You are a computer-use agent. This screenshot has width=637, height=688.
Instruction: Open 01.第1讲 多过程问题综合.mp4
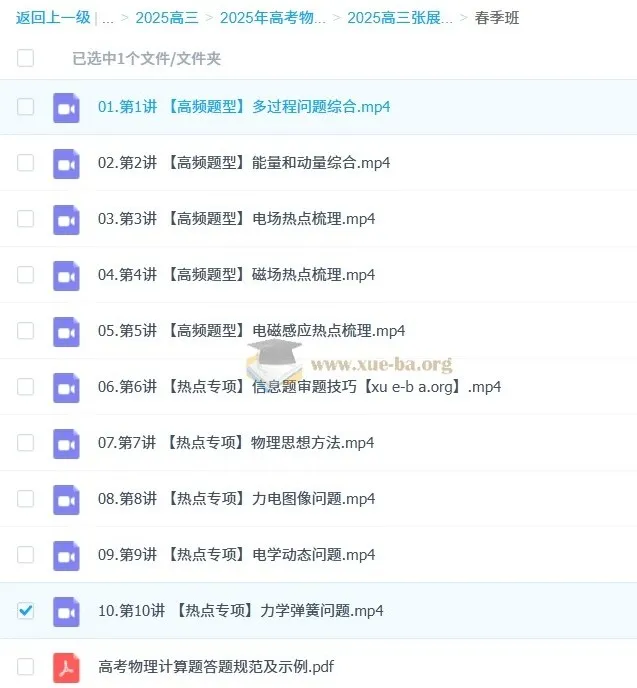coord(244,106)
